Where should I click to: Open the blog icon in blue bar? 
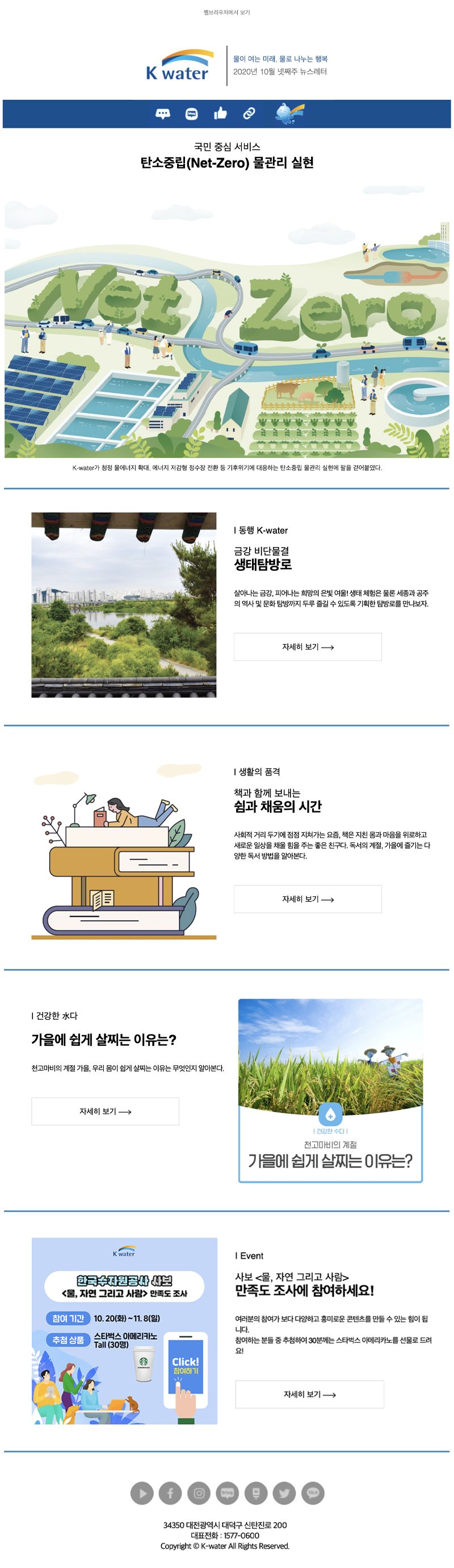point(191,114)
